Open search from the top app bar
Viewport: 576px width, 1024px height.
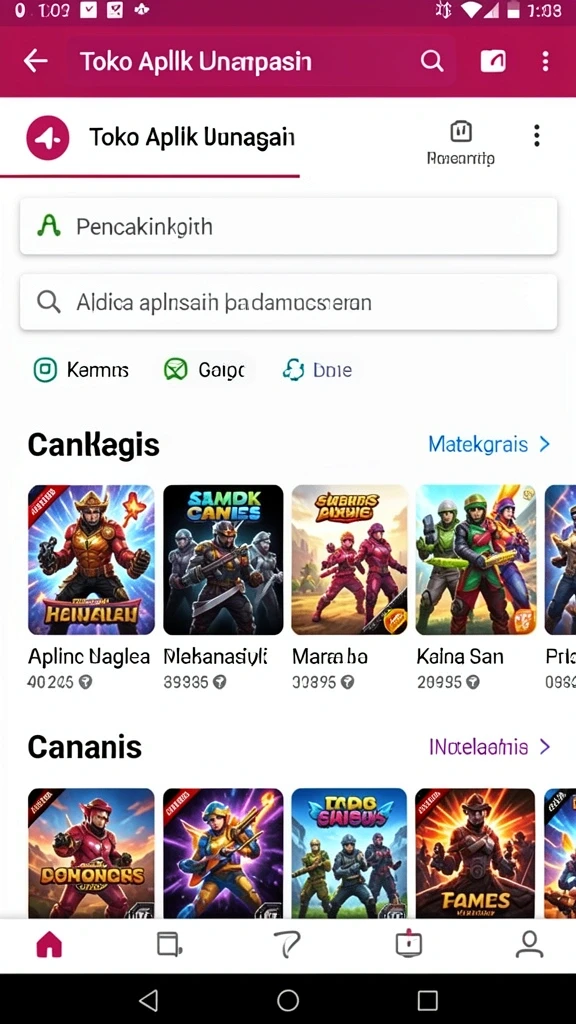(x=432, y=61)
